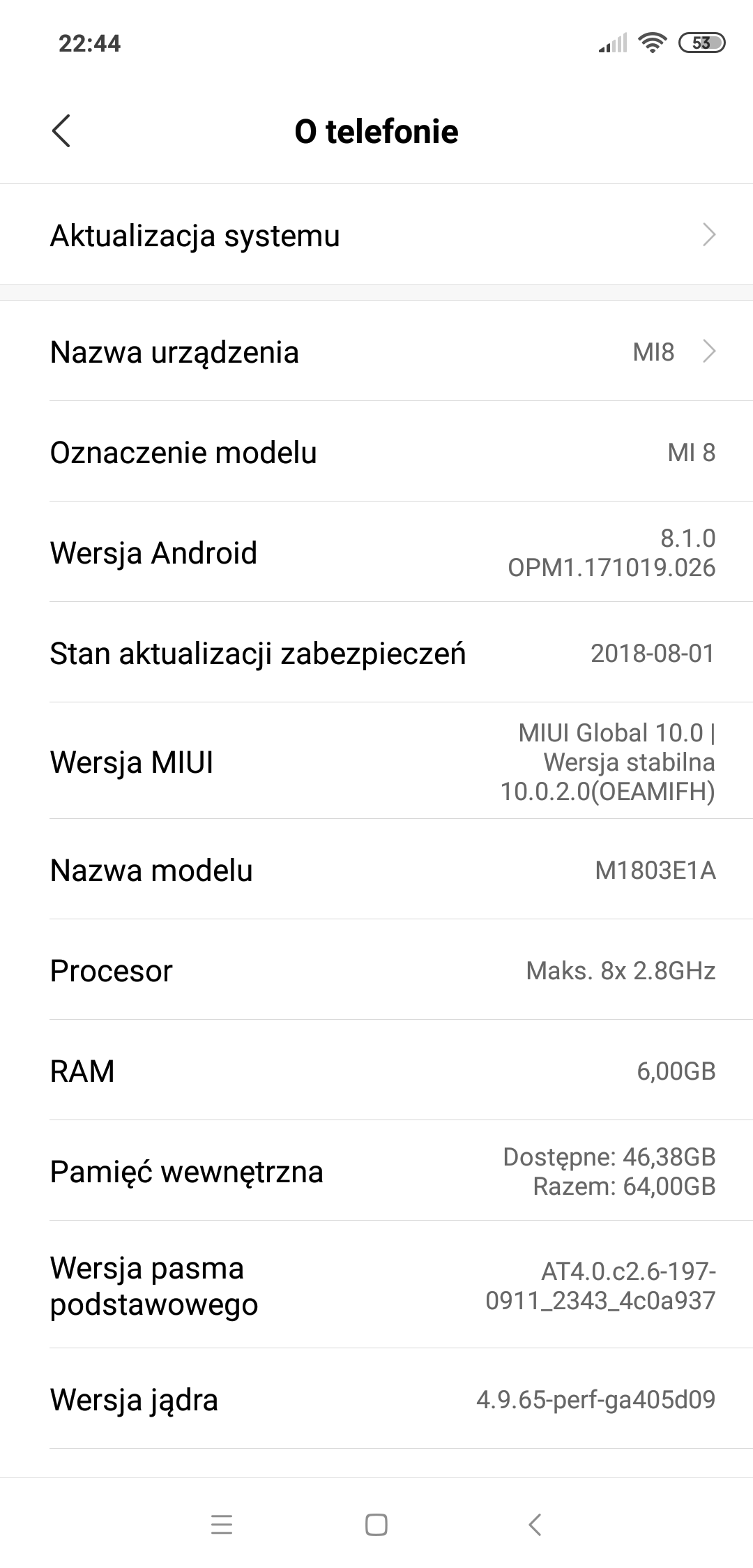Image resolution: width=753 pixels, height=1568 pixels.
Task: Open recent apps from the navigation bar
Action: coord(221,1525)
